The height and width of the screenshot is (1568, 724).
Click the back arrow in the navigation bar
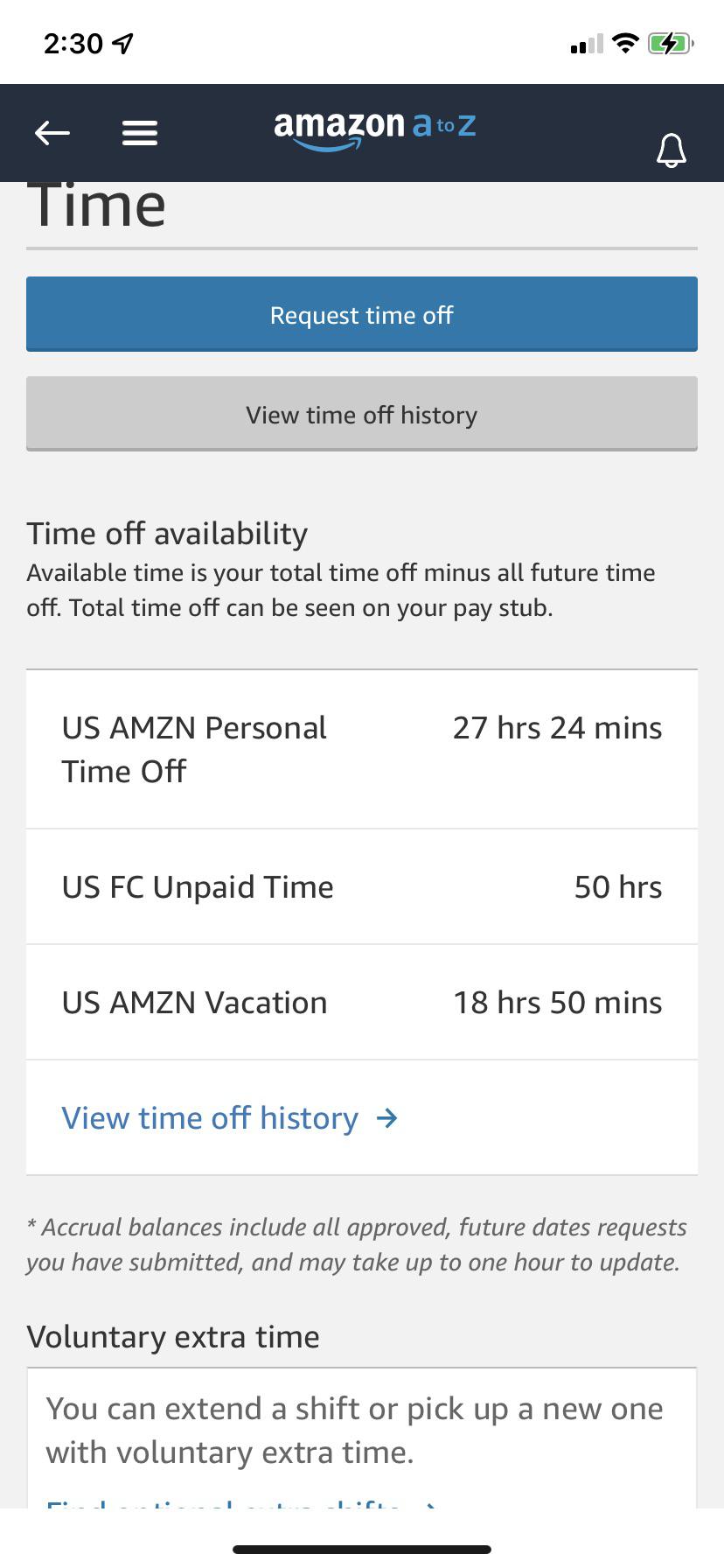point(52,133)
